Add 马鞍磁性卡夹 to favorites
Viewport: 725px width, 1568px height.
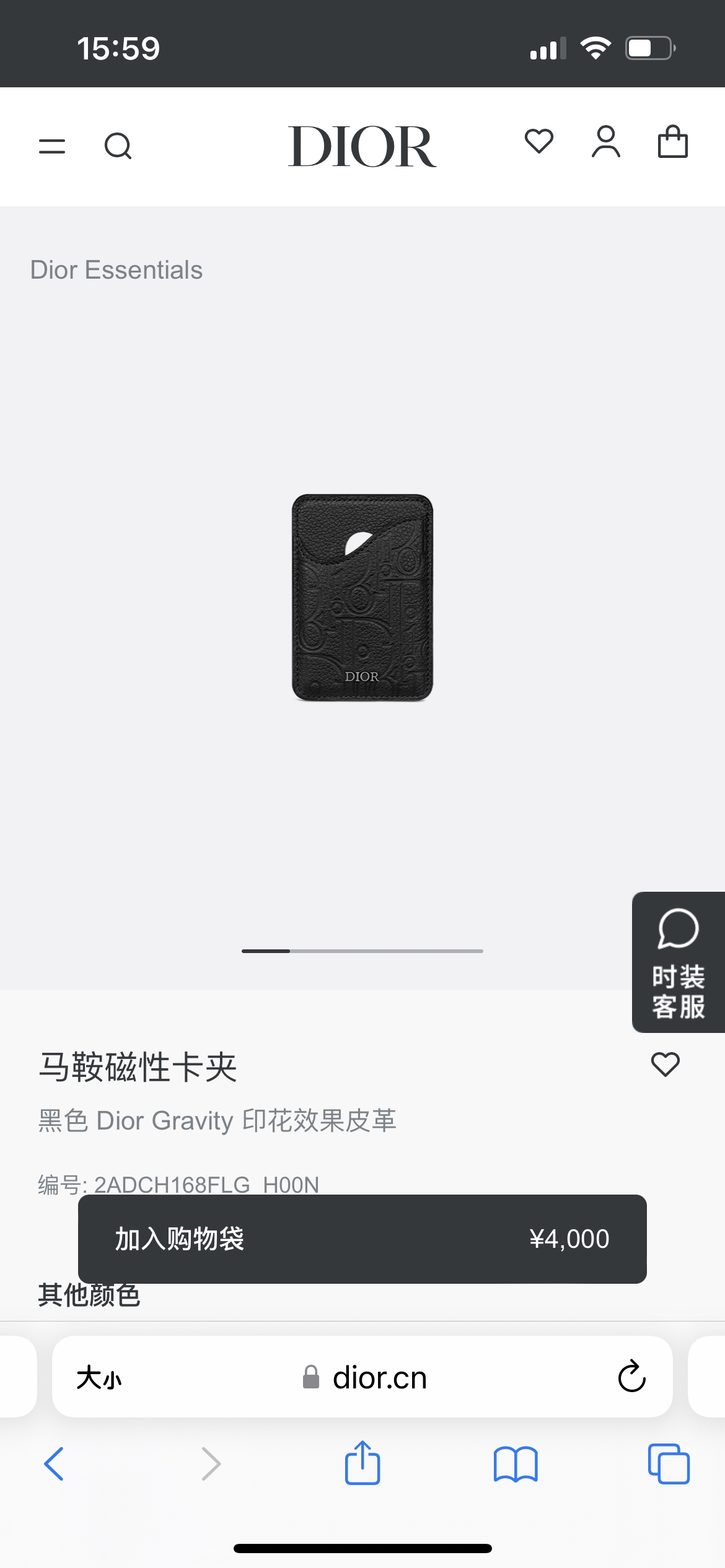coord(665,1065)
